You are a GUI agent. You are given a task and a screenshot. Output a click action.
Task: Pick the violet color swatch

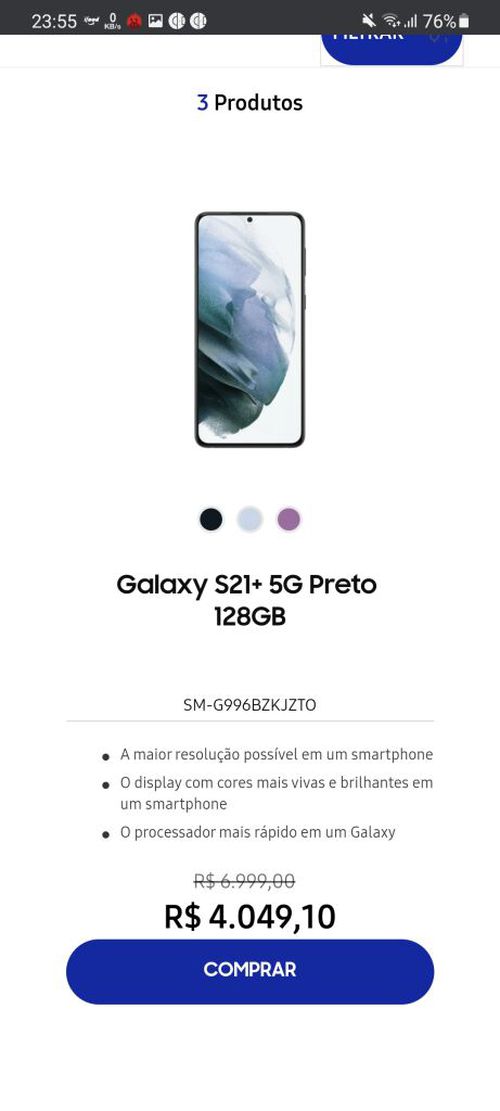288,519
